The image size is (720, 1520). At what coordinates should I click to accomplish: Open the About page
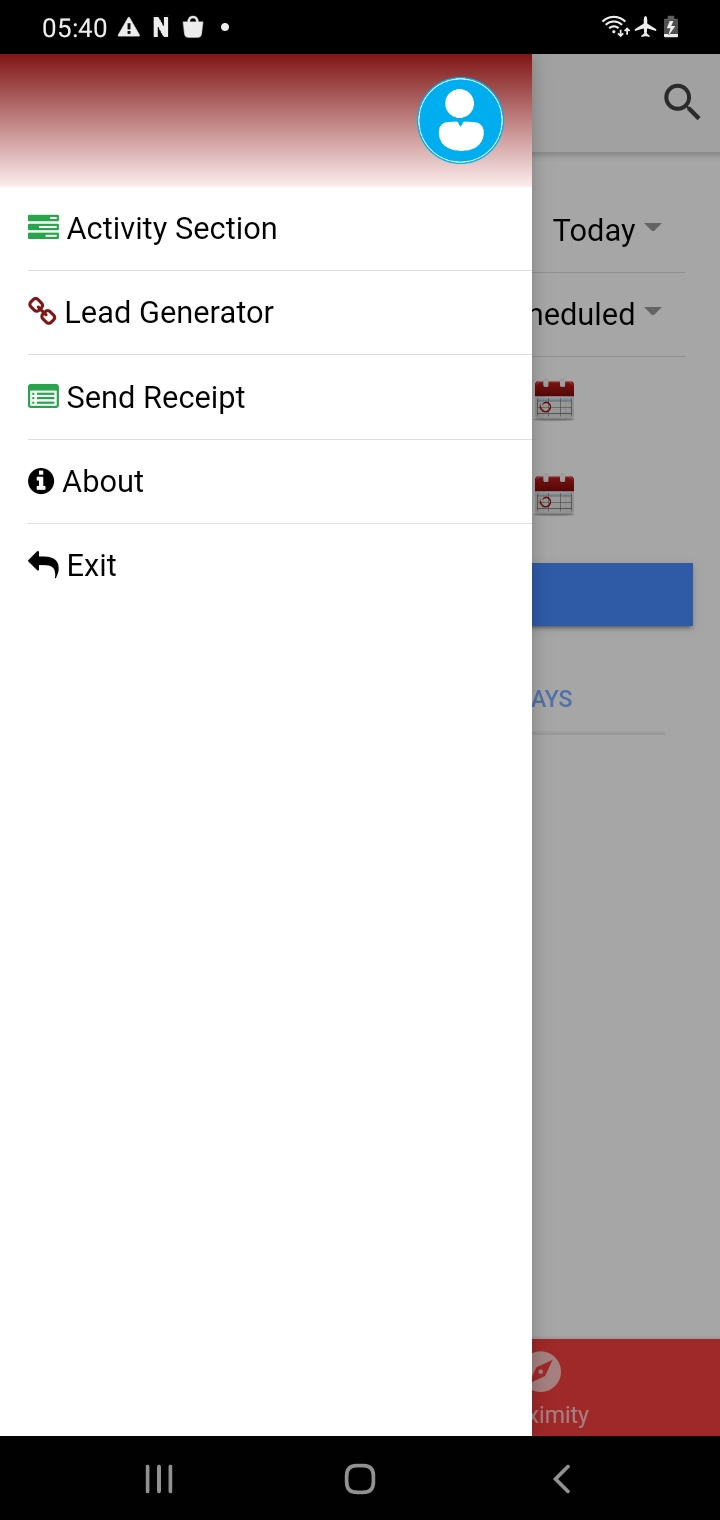point(266,481)
